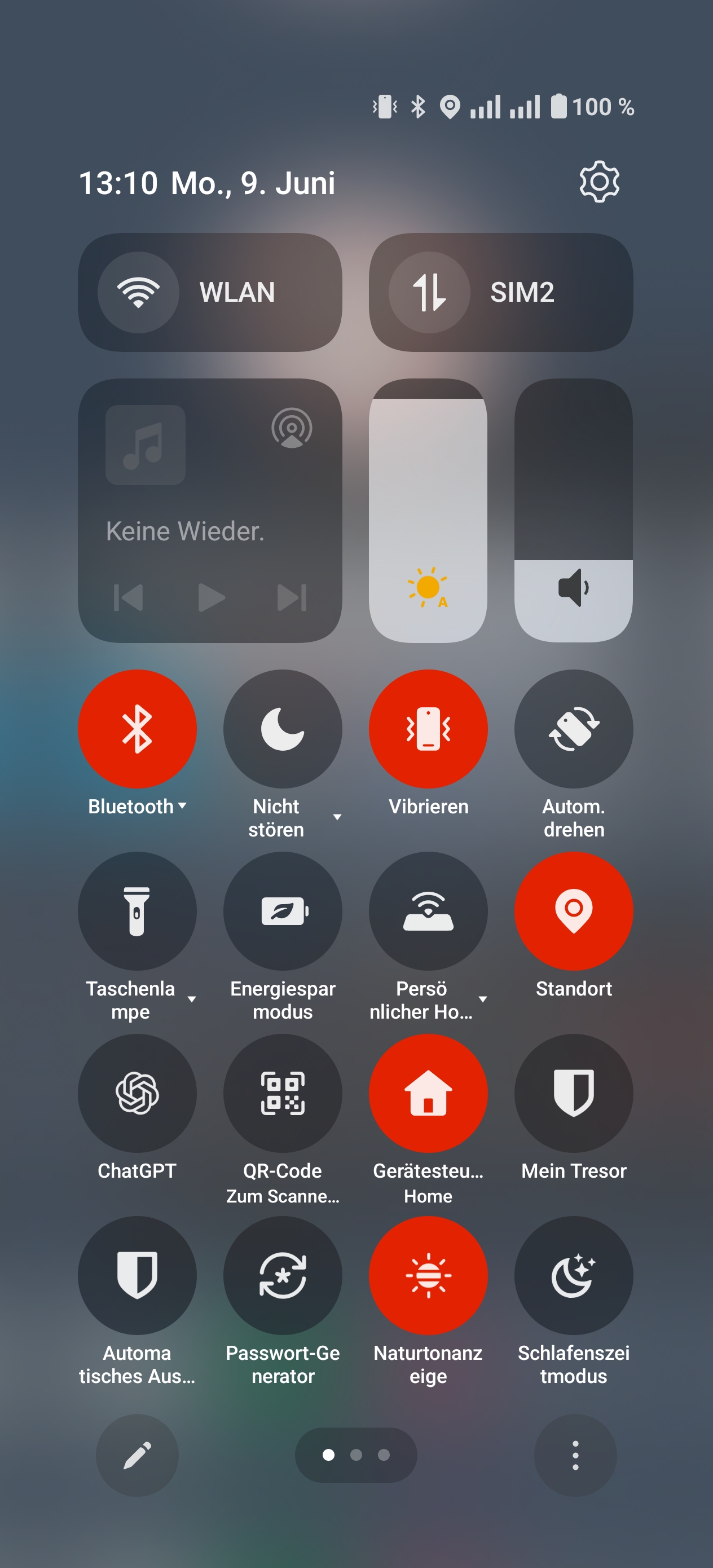The width and height of the screenshot is (713, 1568).
Task: Enable Schlafenszeitmodus
Action: click(x=574, y=1275)
